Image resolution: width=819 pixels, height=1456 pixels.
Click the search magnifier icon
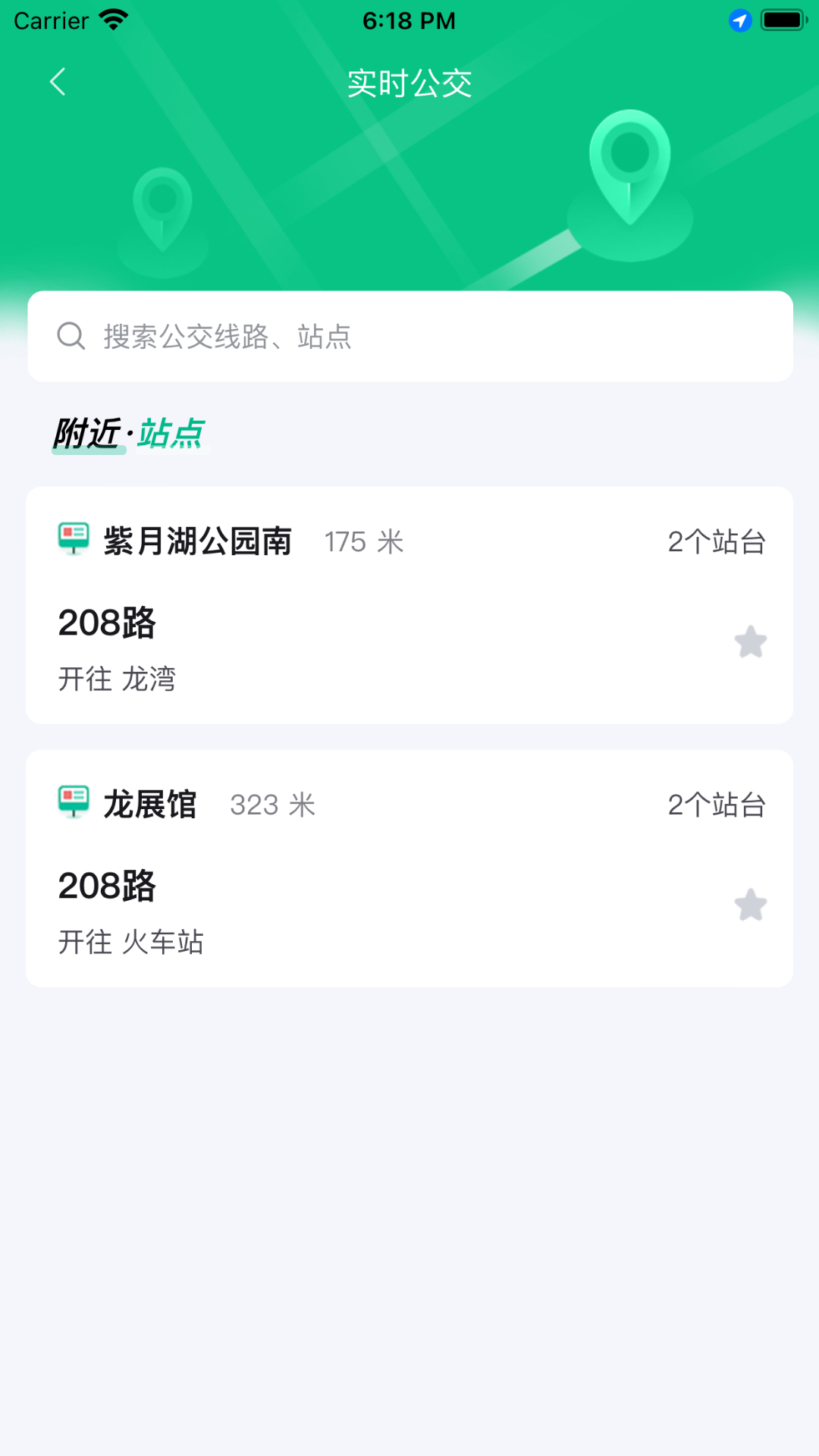(72, 336)
